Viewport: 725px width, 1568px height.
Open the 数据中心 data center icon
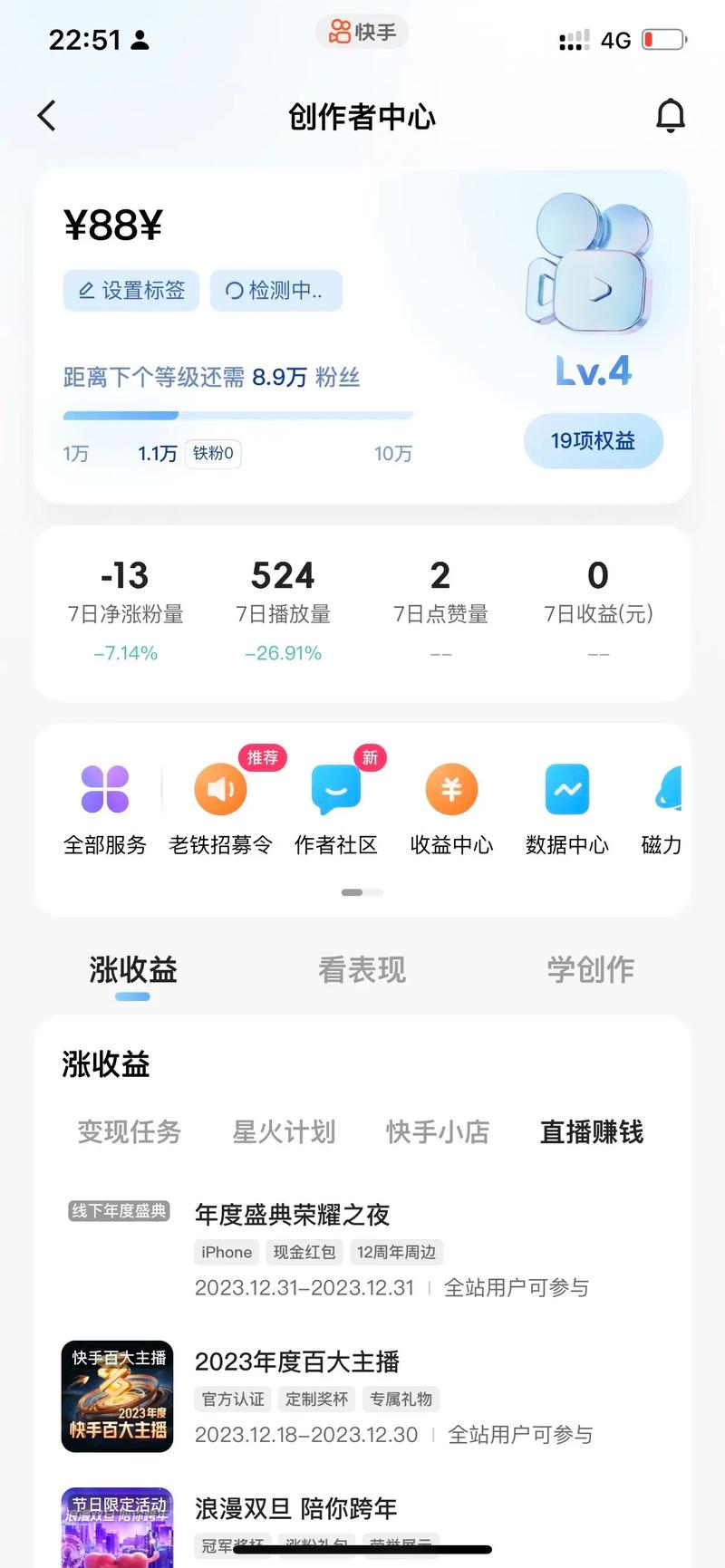click(566, 788)
